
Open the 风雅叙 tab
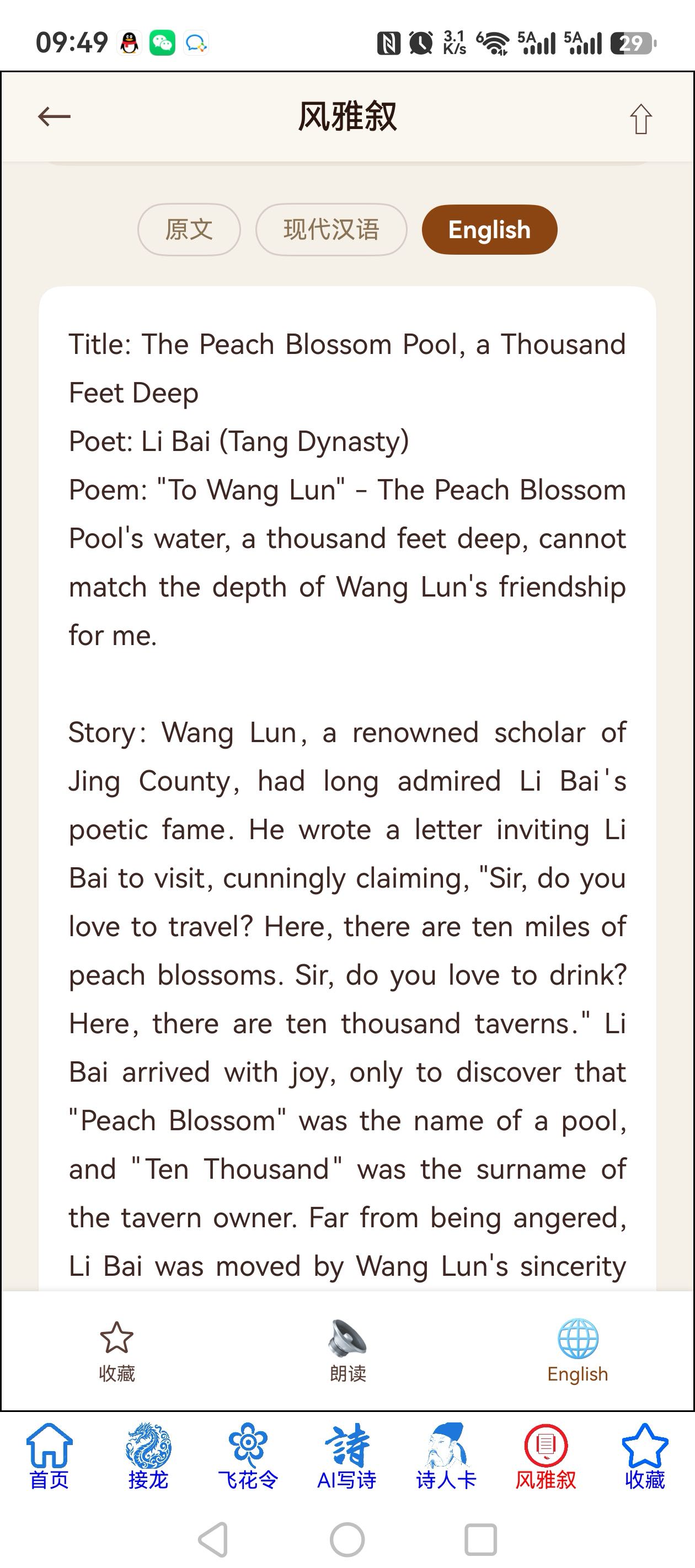point(546,1457)
